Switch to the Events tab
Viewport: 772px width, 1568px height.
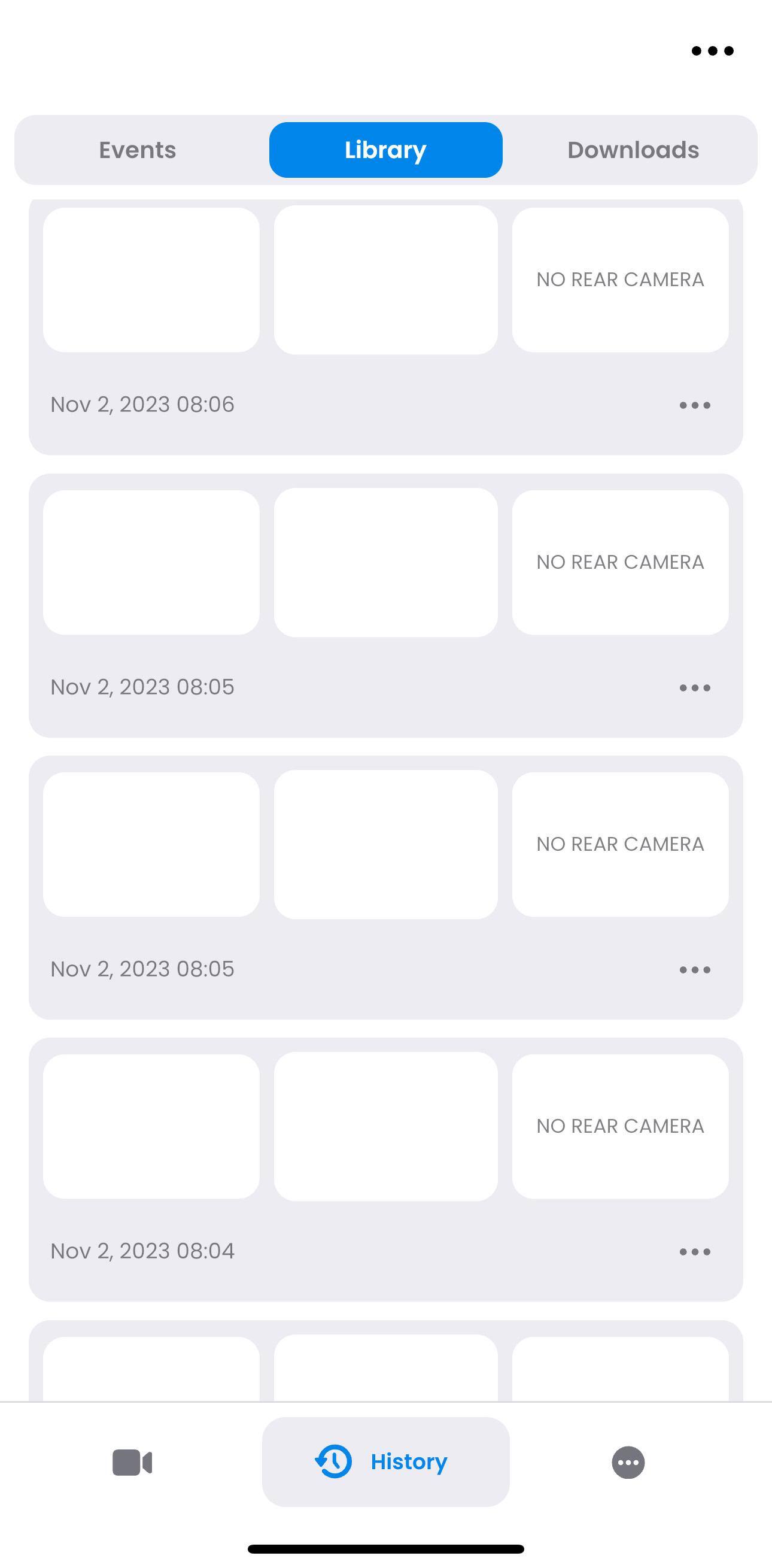coord(138,150)
